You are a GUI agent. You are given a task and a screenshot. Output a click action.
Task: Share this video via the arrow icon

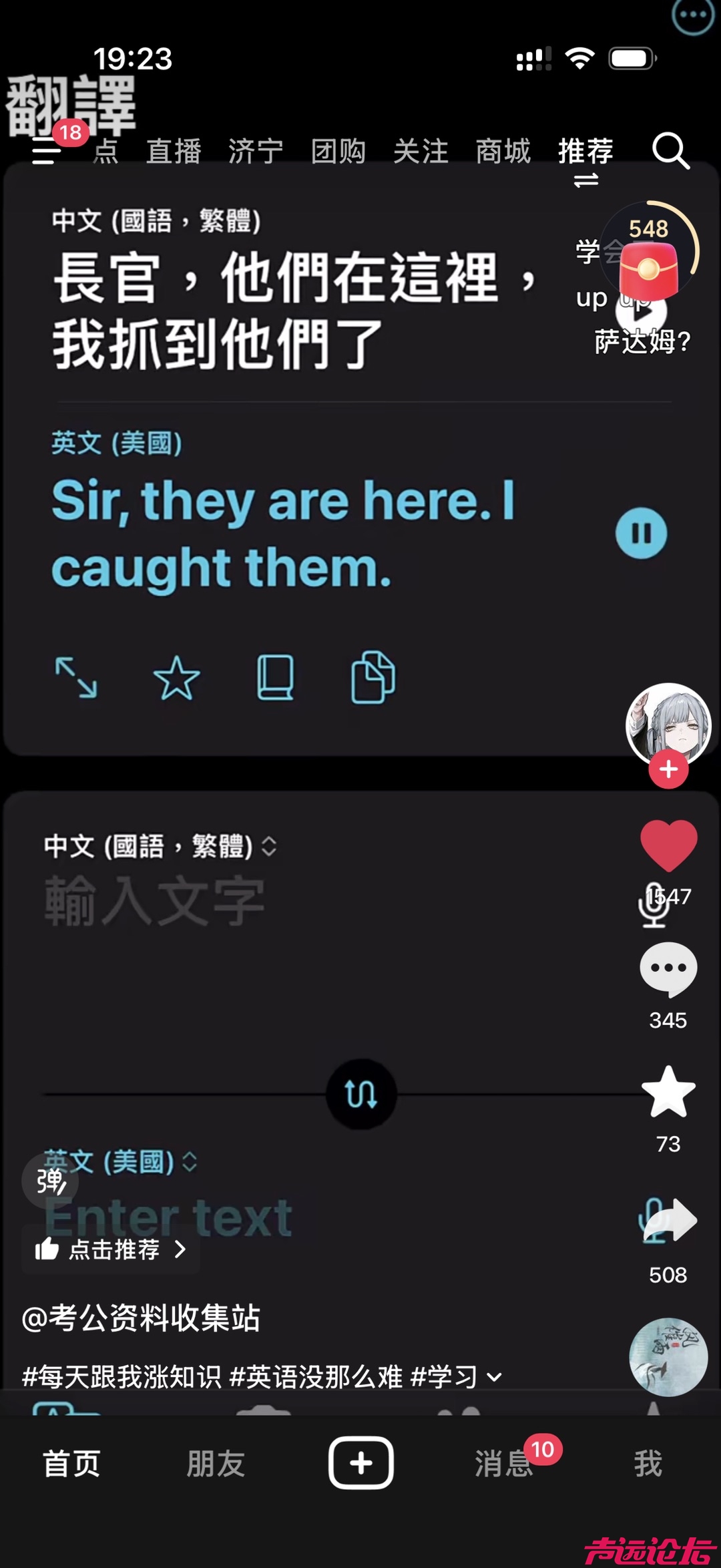point(670,1221)
